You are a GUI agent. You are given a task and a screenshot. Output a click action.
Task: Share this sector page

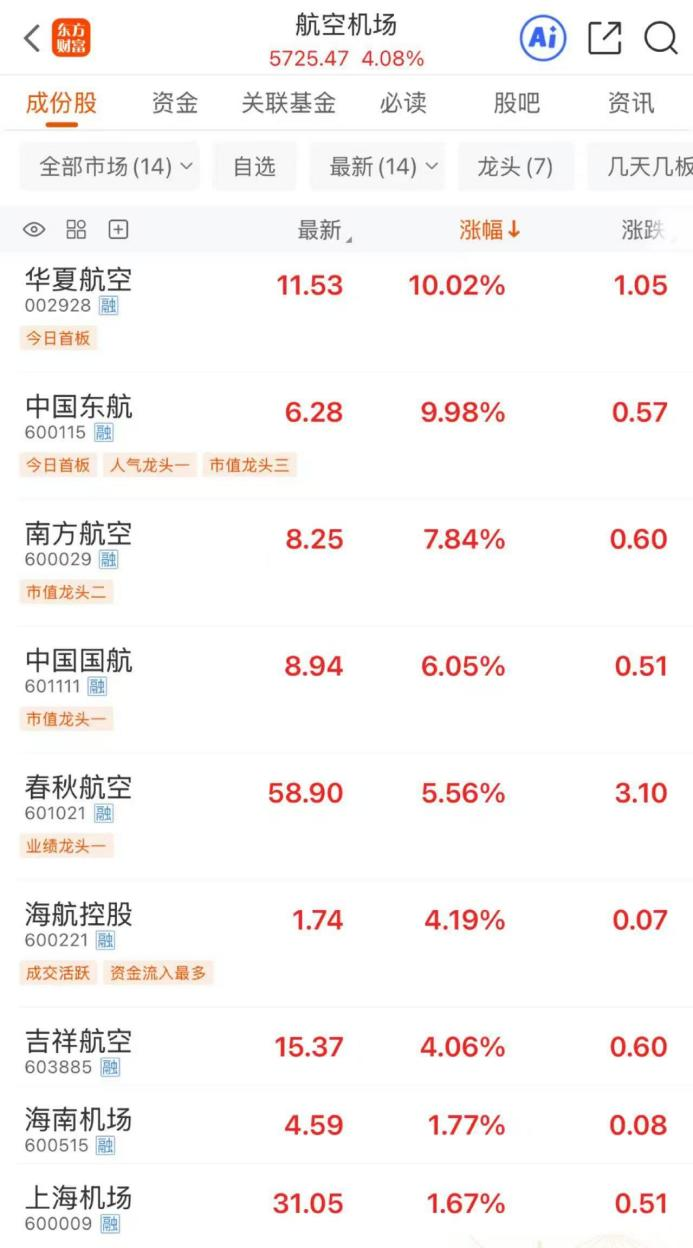[x=604, y=39]
